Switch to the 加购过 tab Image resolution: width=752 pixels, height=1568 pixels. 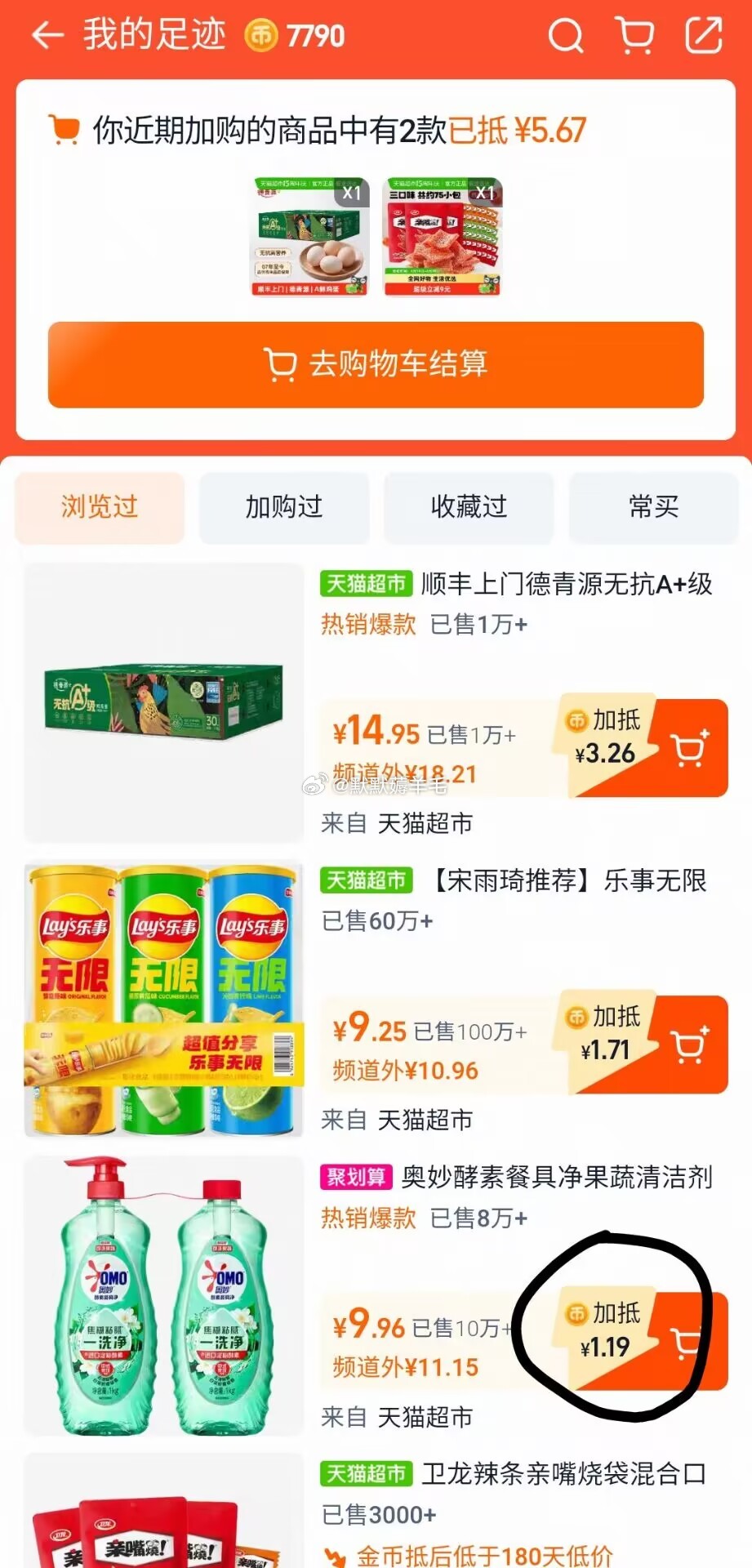click(284, 507)
